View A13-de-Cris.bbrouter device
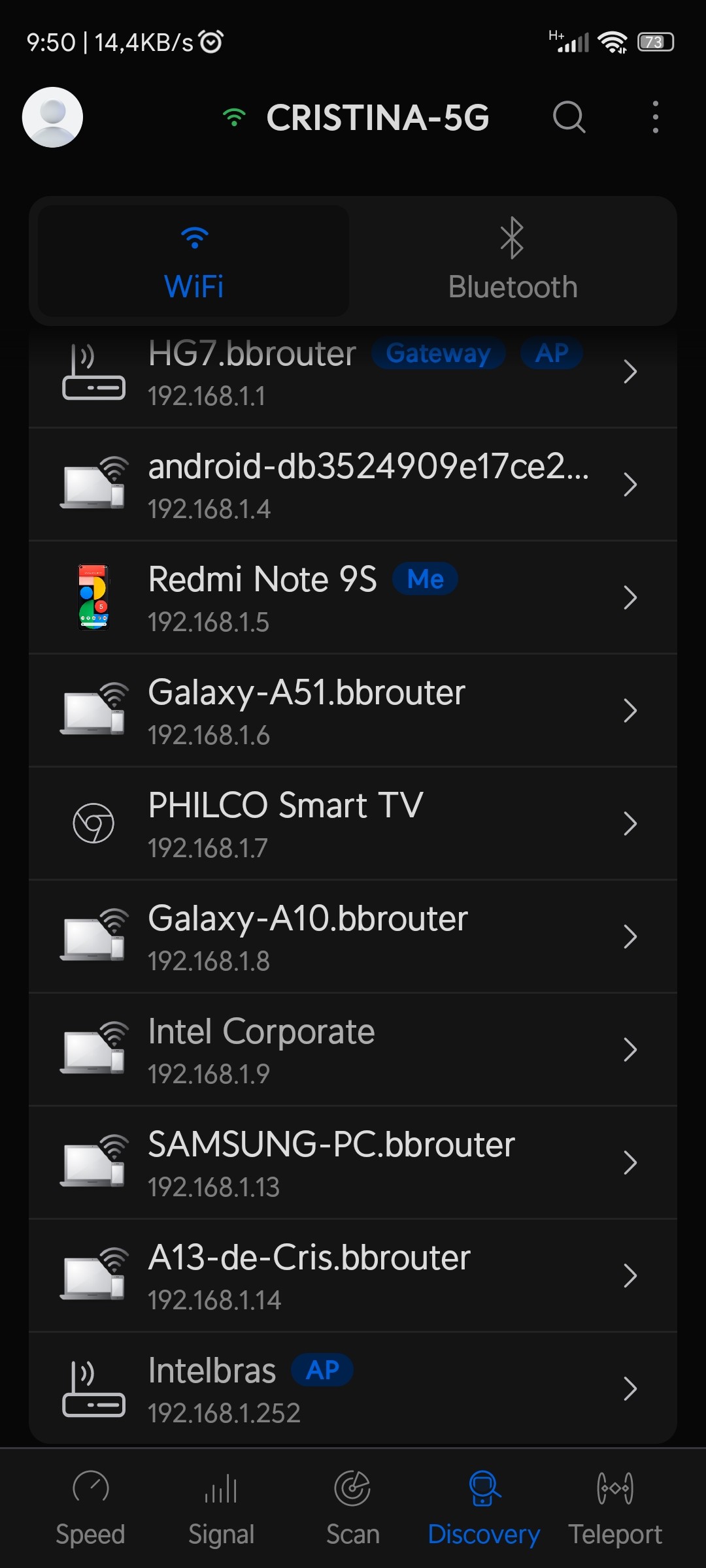The image size is (706, 1568). click(353, 1276)
